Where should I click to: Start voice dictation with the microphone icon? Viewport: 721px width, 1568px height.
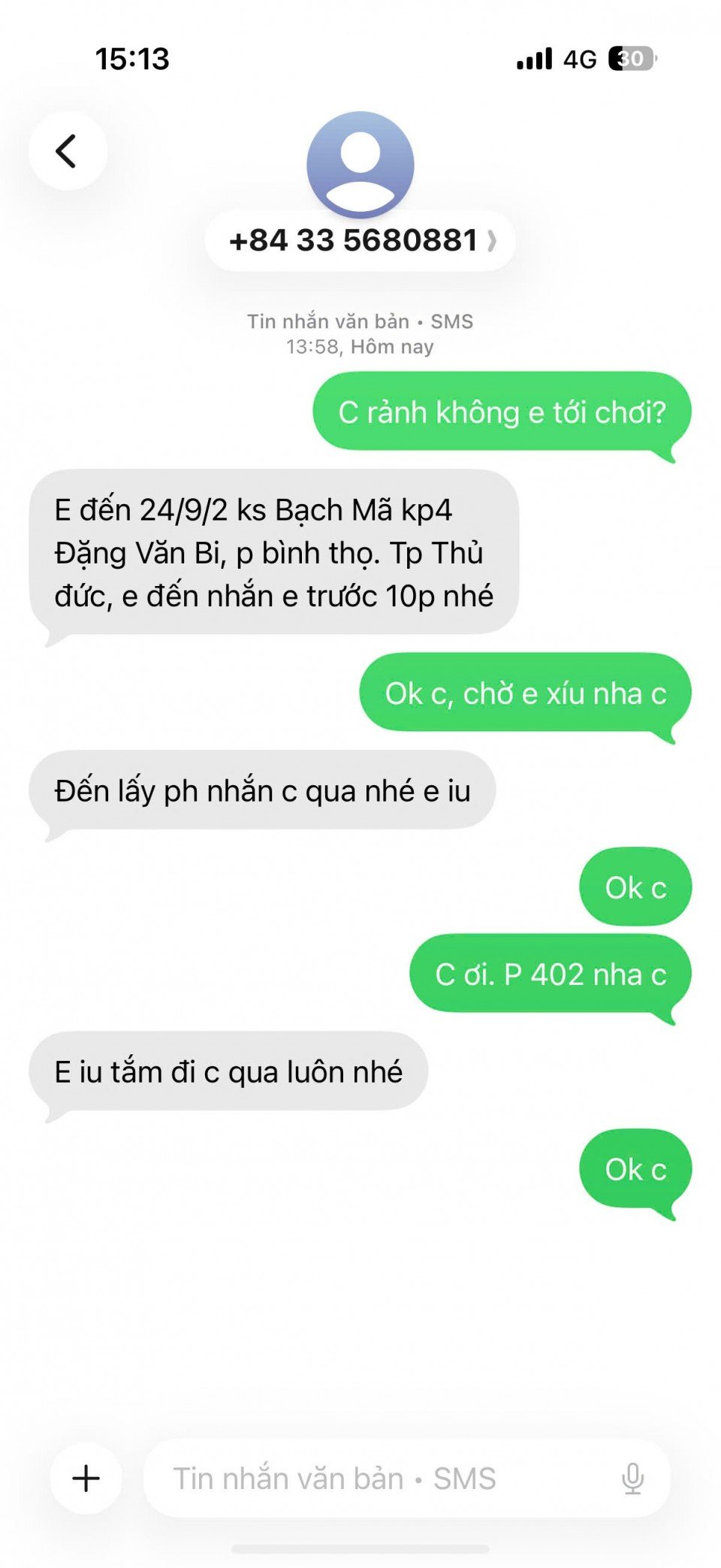[632, 1478]
